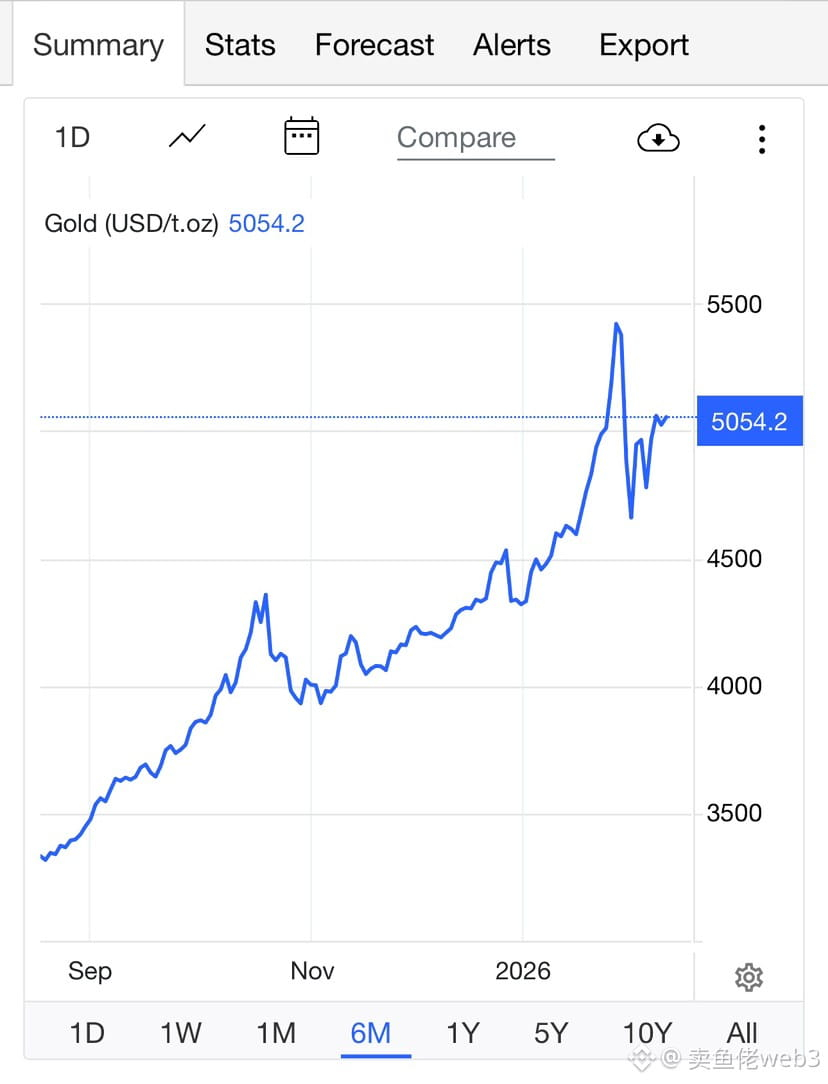
Task: Download chart data via cloud icon
Action: pyautogui.click(x=658, y=138)
